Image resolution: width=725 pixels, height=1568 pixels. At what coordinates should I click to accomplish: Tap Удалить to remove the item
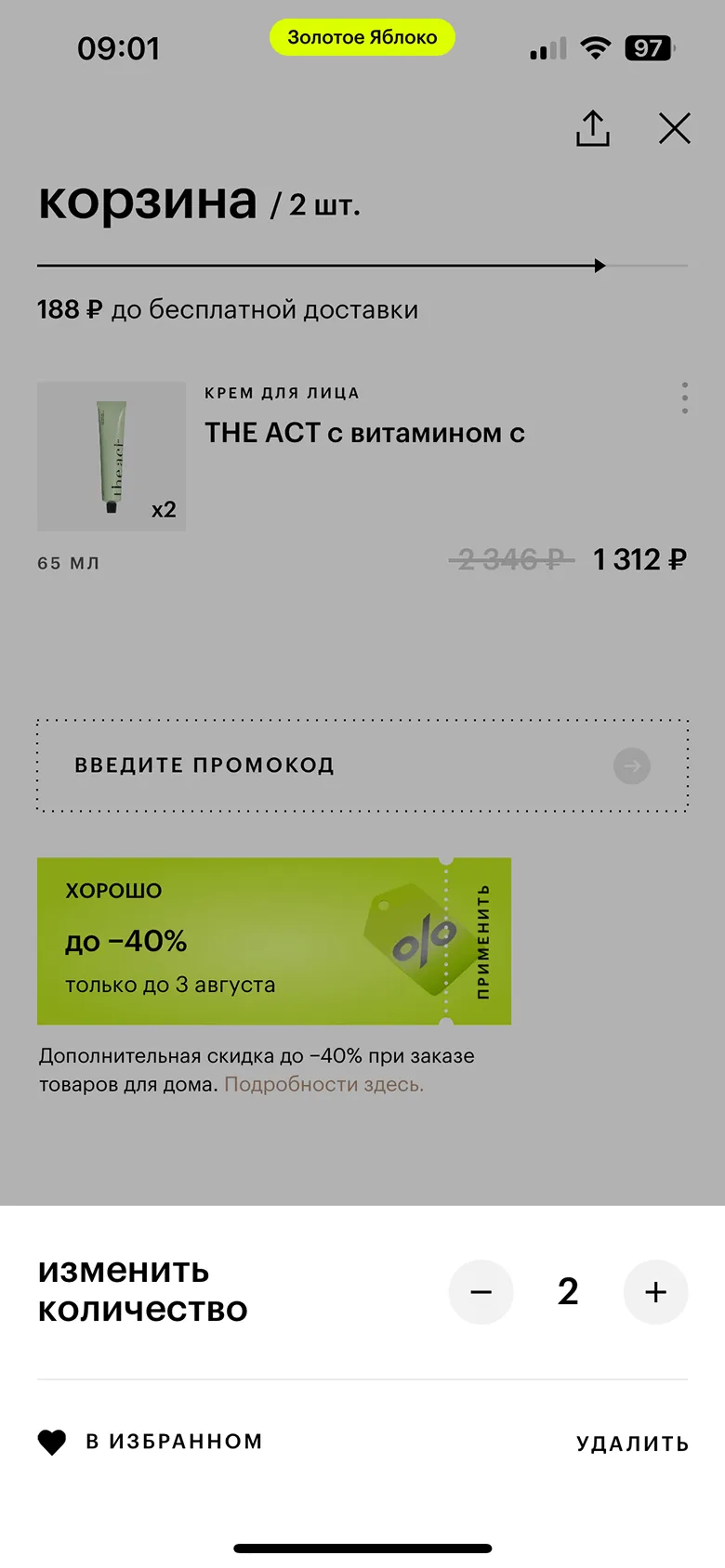pyautogui.click(x=632, y=1444)
